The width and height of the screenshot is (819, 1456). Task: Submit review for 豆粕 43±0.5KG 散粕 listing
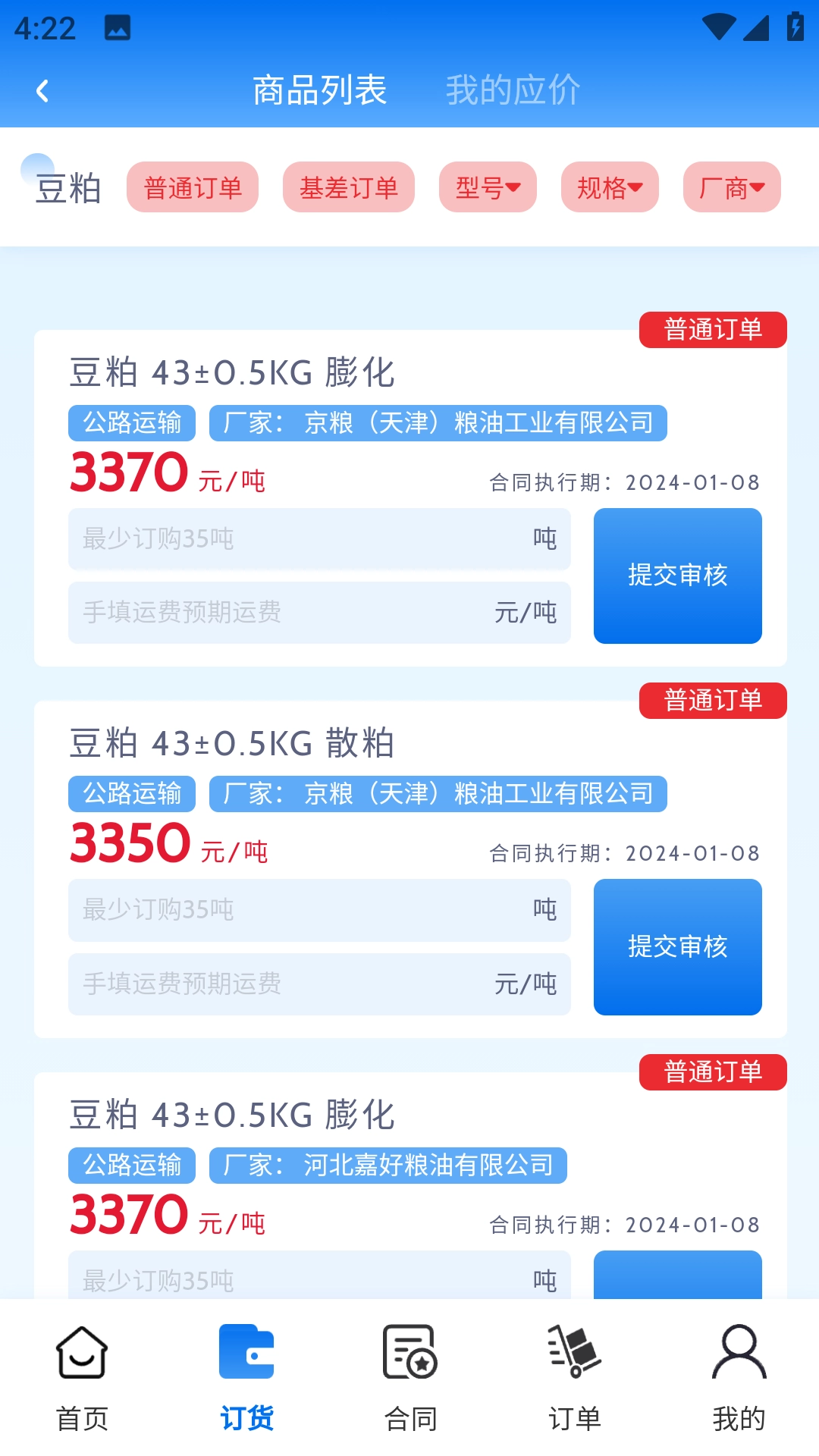click(677, 947)
